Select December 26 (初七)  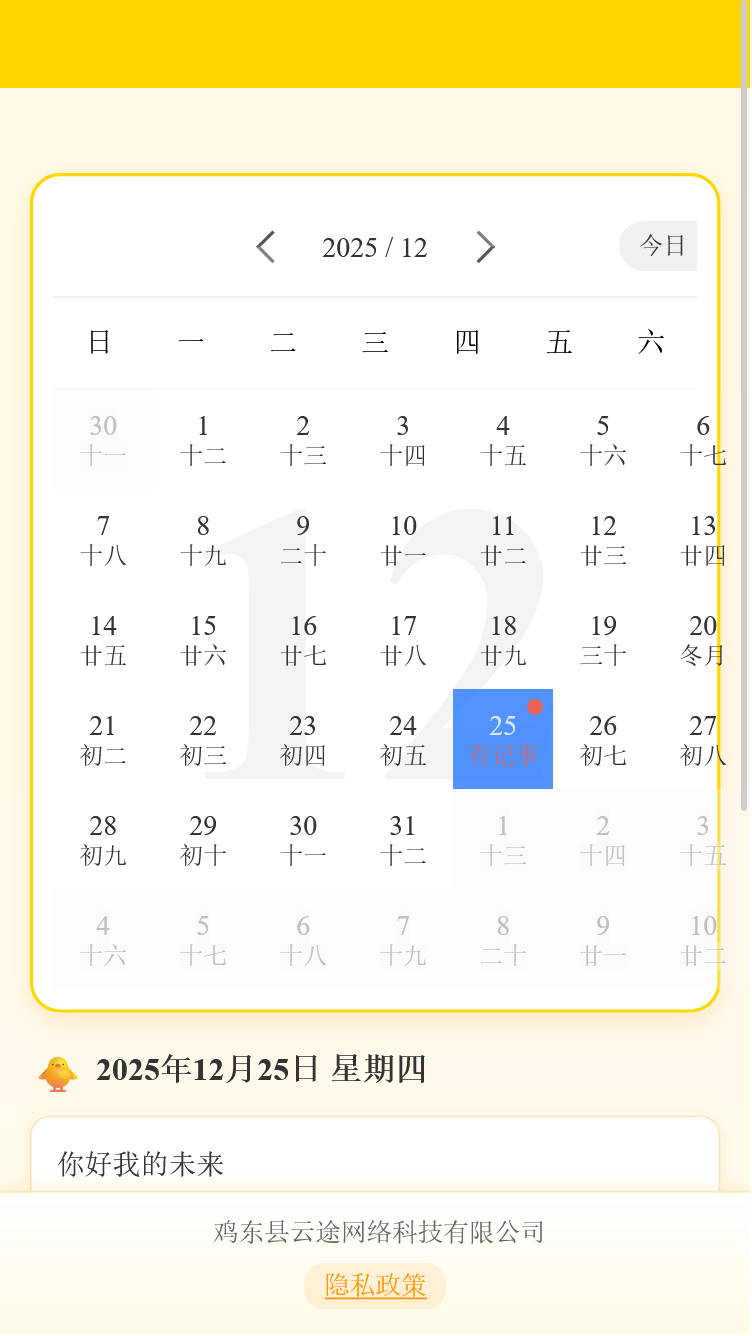point(602,739)
